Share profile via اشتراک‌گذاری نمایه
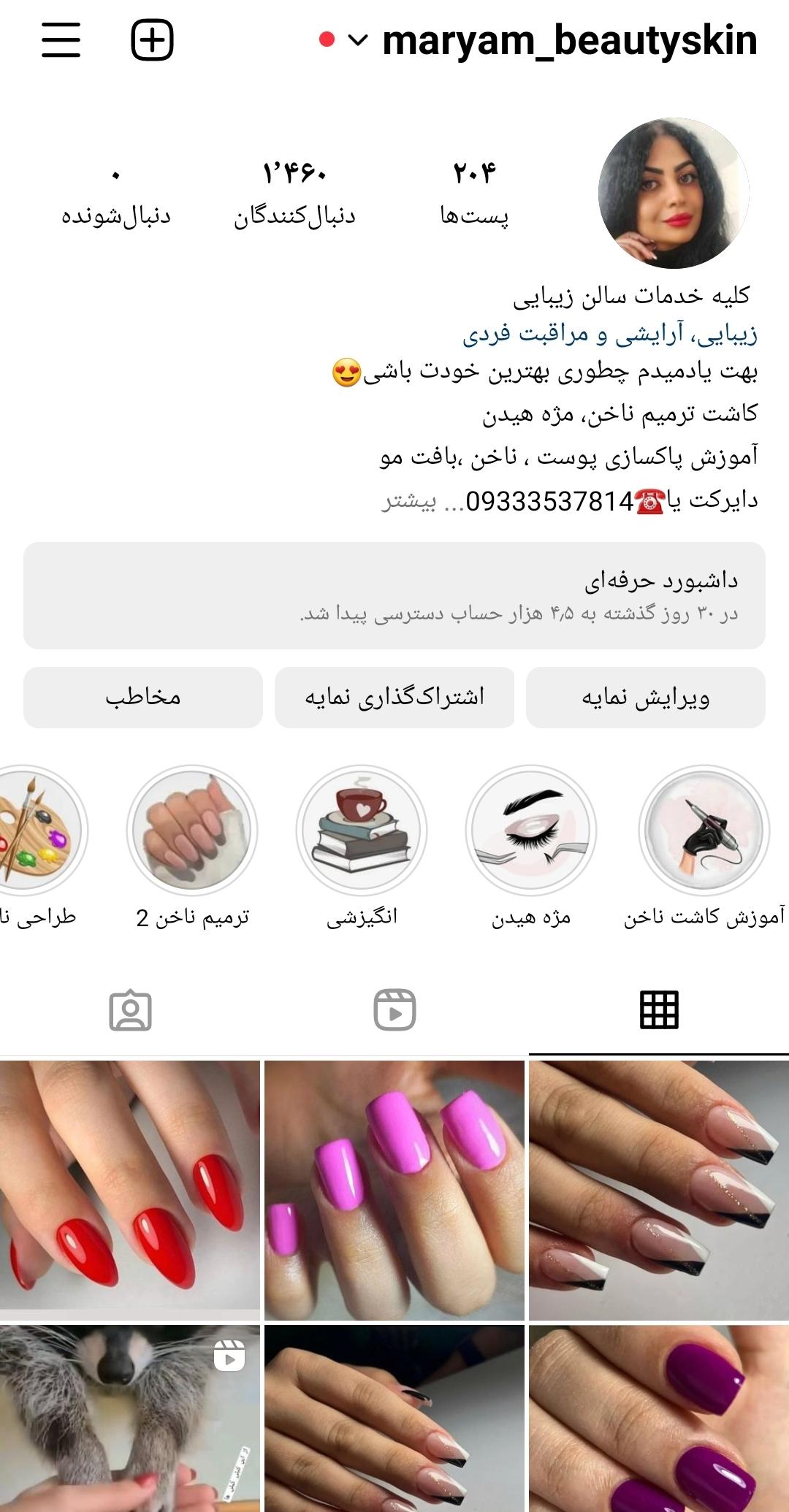 394,698
